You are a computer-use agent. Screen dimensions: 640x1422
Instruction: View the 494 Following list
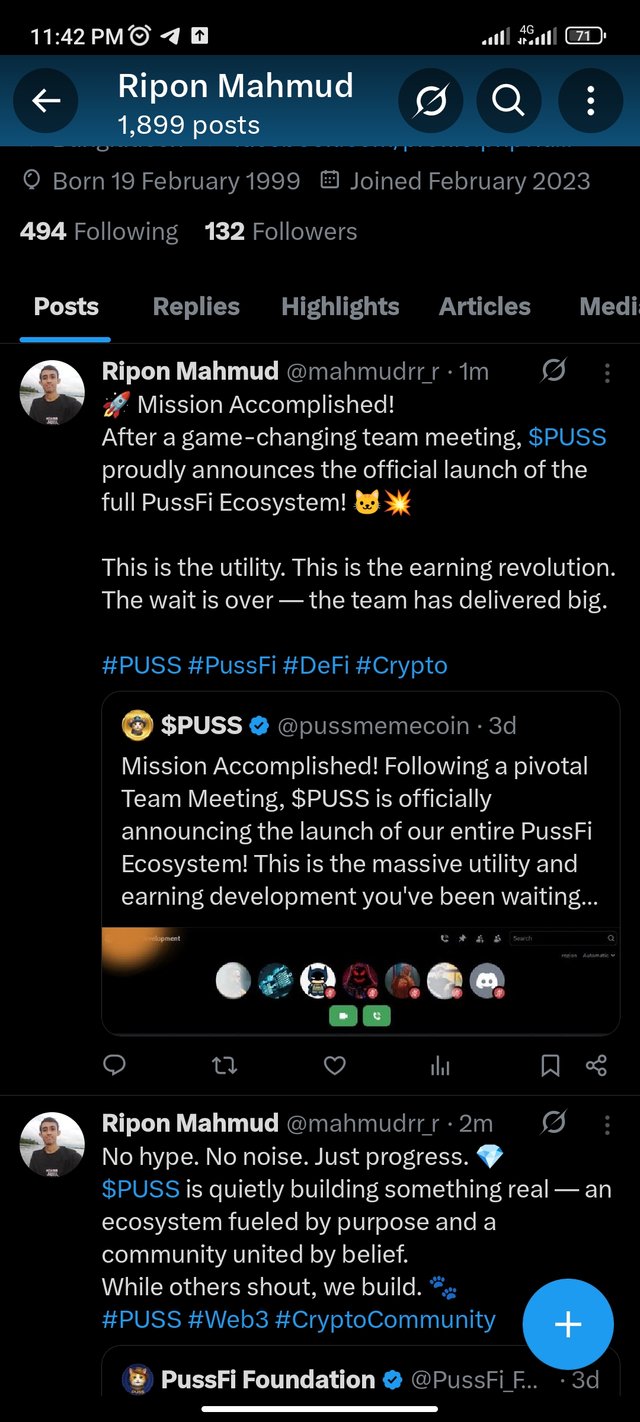pos(99,231)
